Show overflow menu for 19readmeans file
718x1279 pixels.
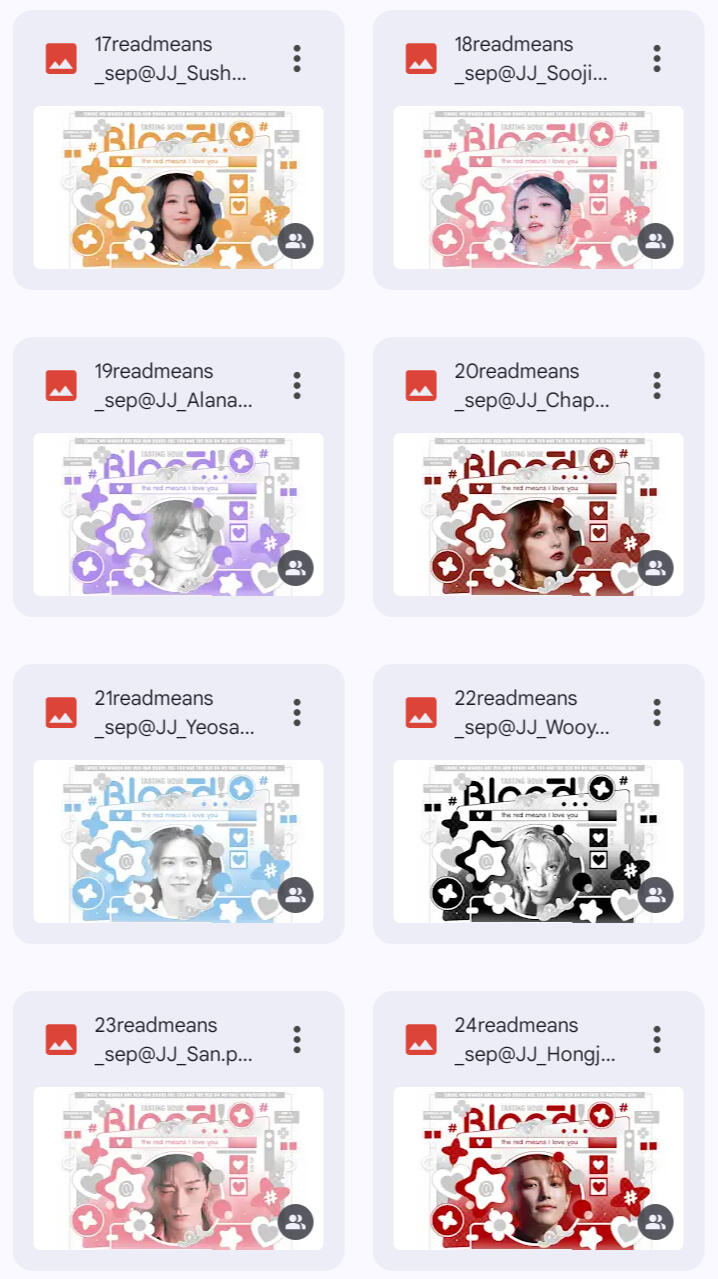tap(297, 385)
